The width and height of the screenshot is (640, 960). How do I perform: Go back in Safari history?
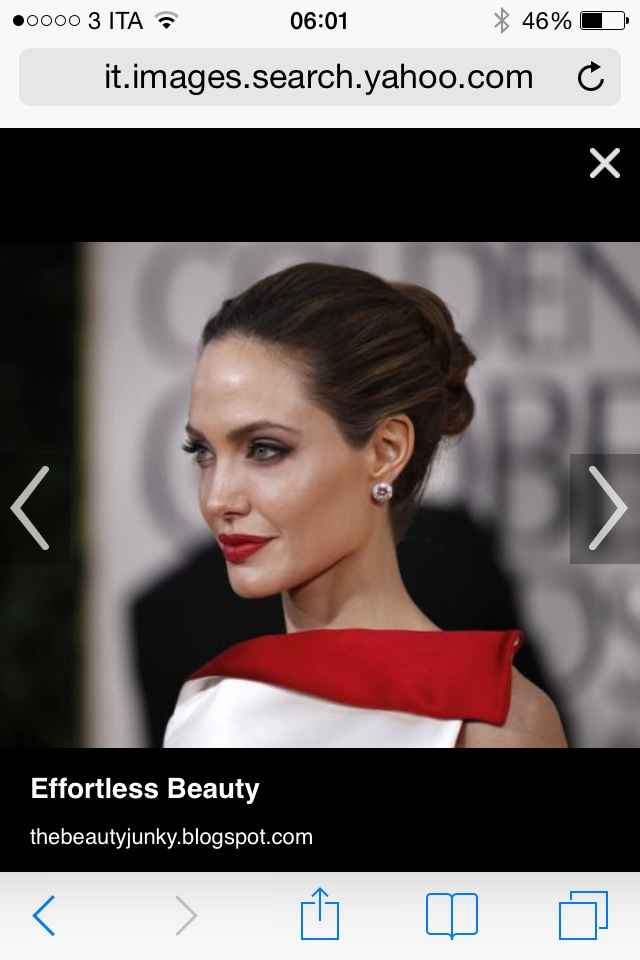pos(44,915)
